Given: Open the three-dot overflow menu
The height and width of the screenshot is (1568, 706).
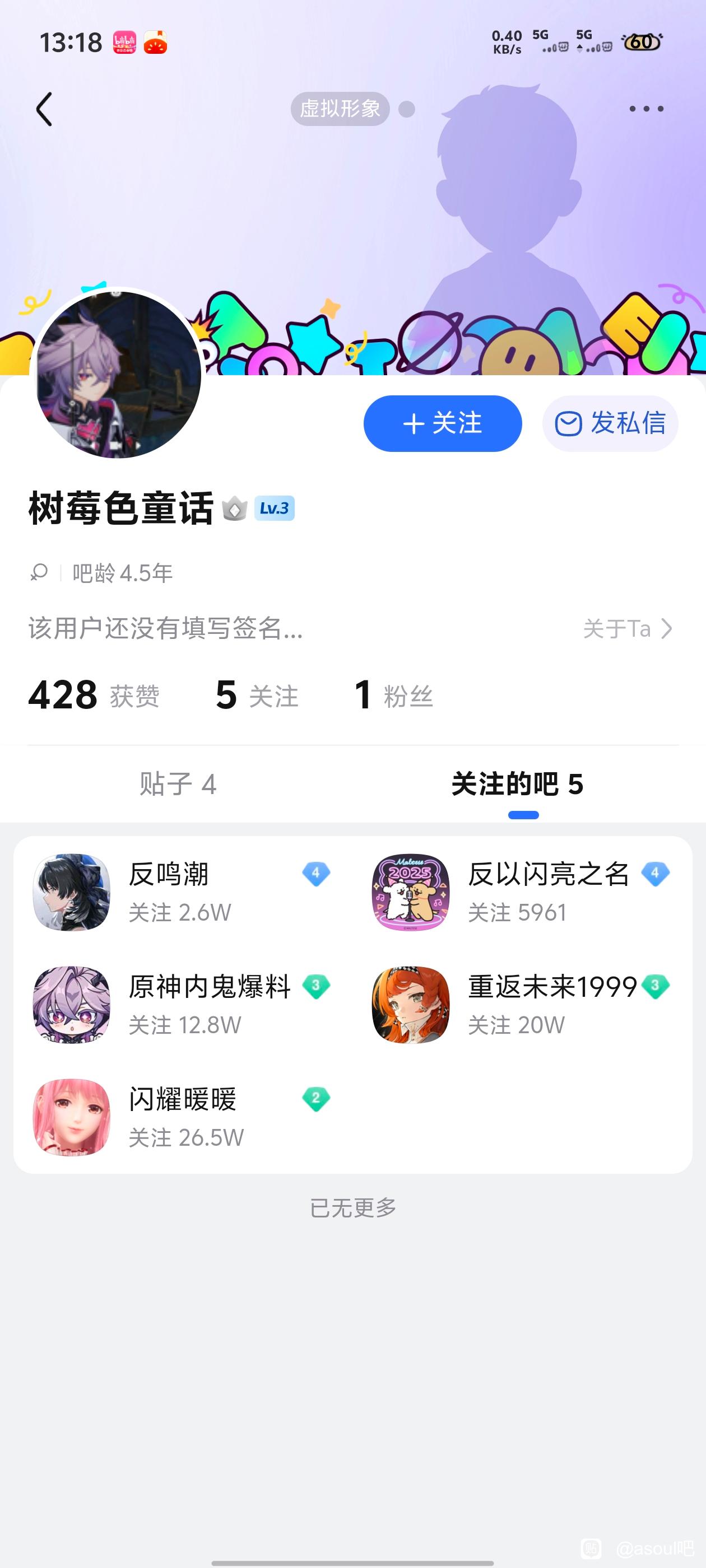Looking at the screenshot, I should point(645,109).
